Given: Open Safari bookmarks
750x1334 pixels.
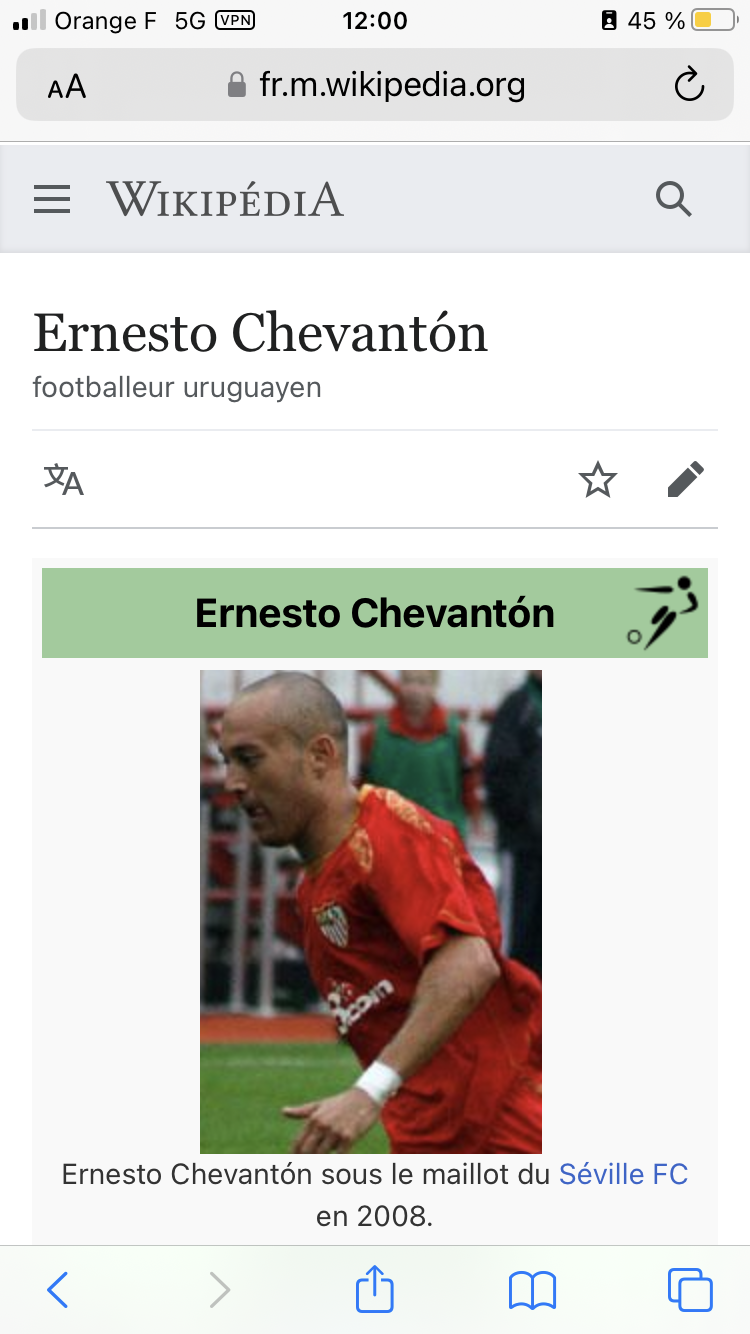Looking at the screenshot, I should (x=532, y=1290).
